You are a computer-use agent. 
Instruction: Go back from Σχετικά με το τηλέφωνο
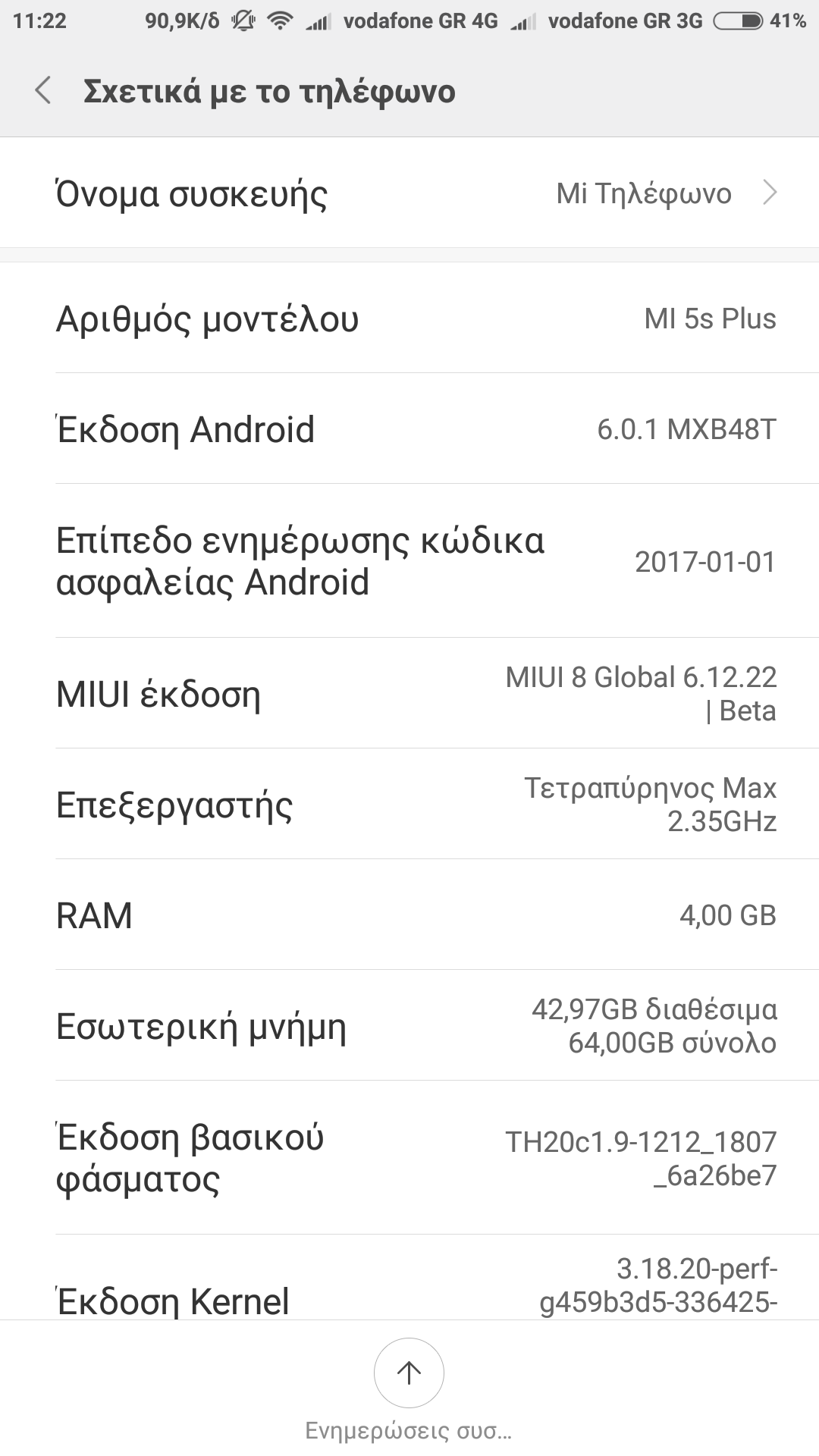43,91
